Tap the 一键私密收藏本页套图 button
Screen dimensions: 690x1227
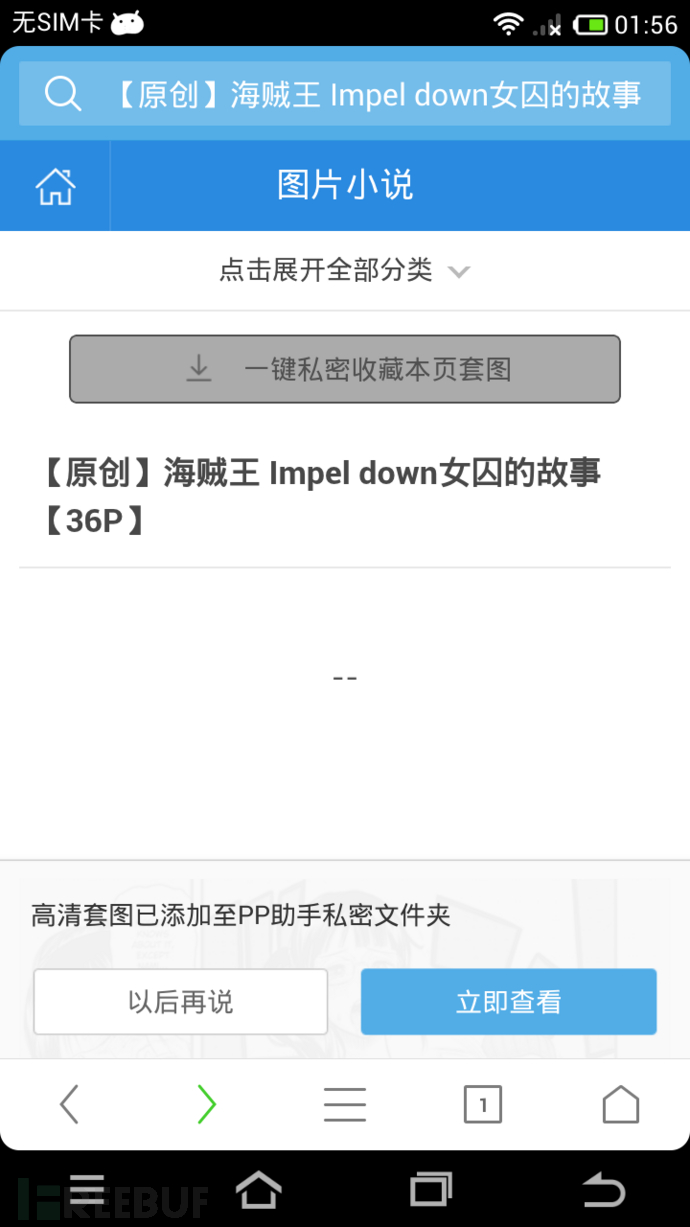tap(345, 369)
